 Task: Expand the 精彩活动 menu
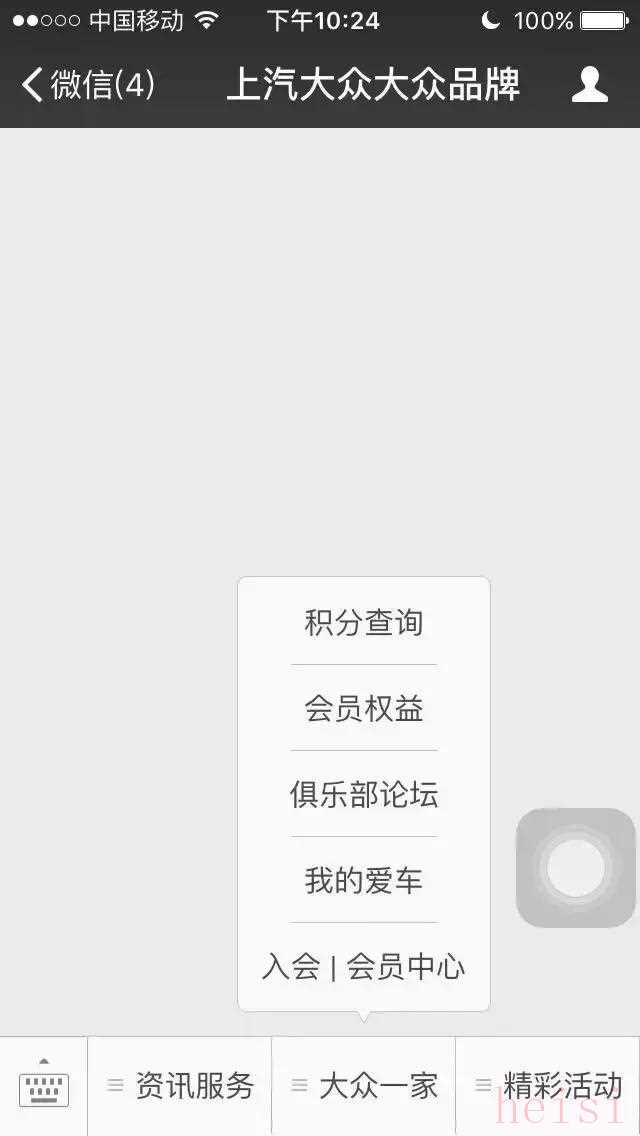click(548, 1085)
